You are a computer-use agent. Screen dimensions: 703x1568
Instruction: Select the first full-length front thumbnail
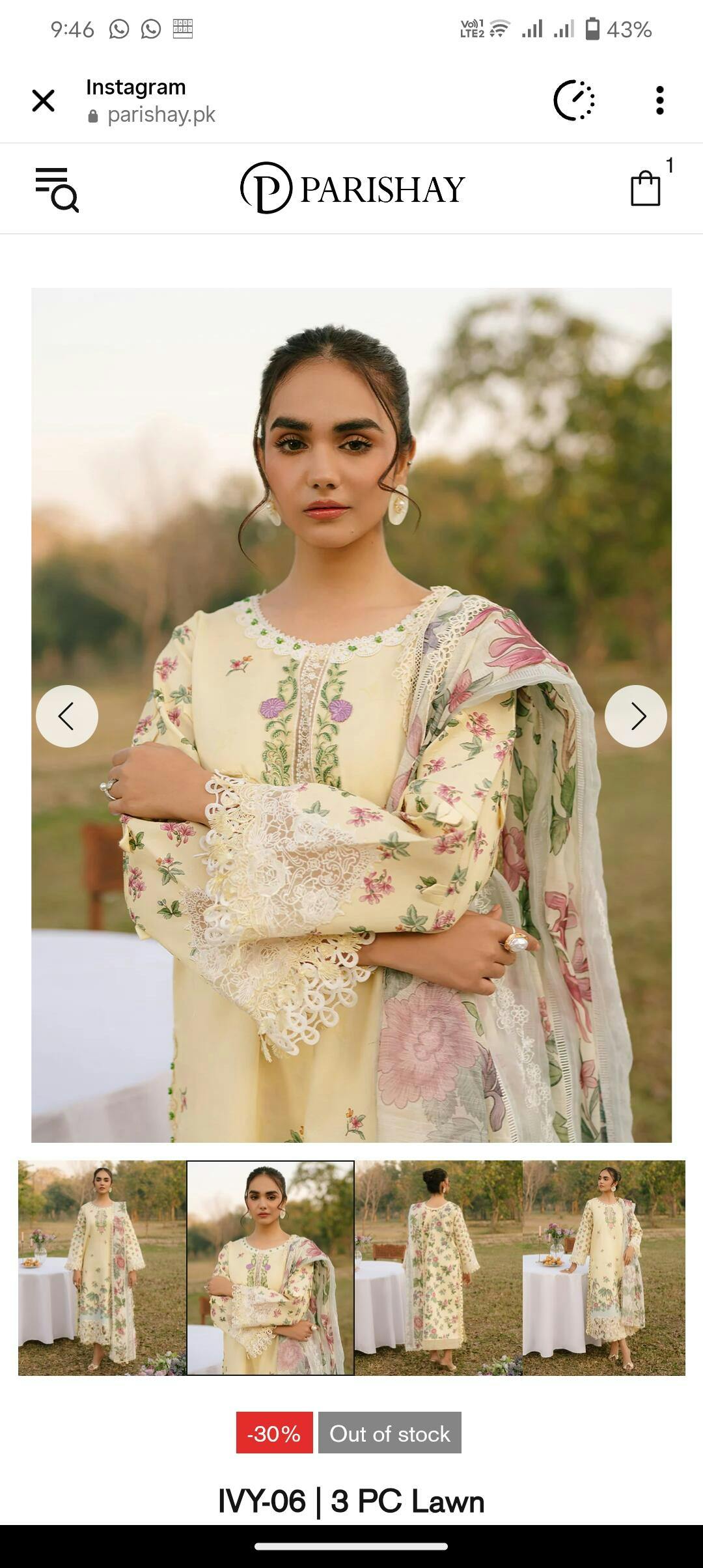point(102,1268)
